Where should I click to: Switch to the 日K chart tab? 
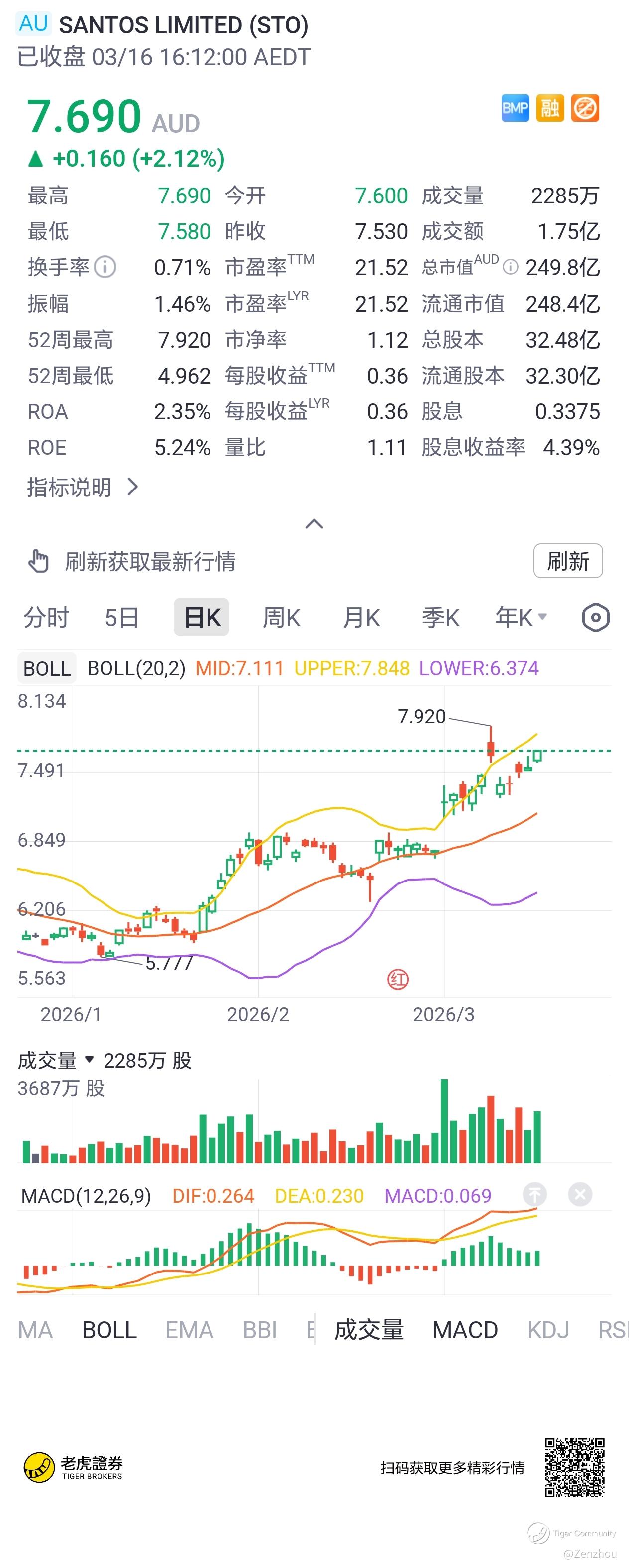click(x=202, y=617)
